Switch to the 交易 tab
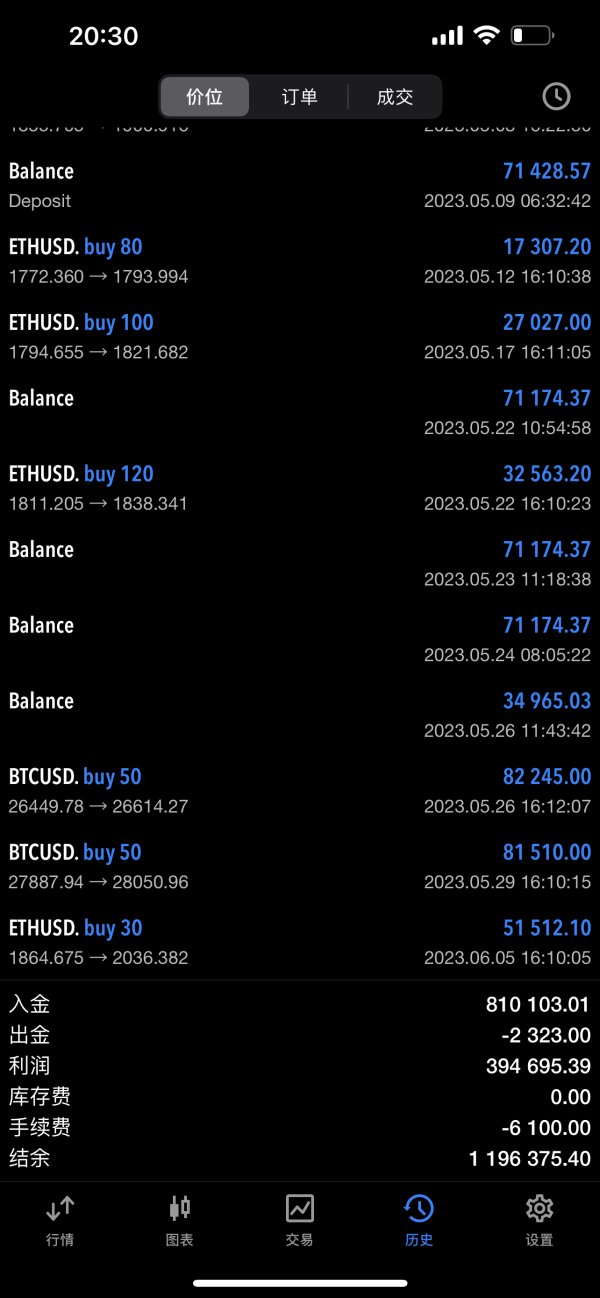 pos(299,1220)
